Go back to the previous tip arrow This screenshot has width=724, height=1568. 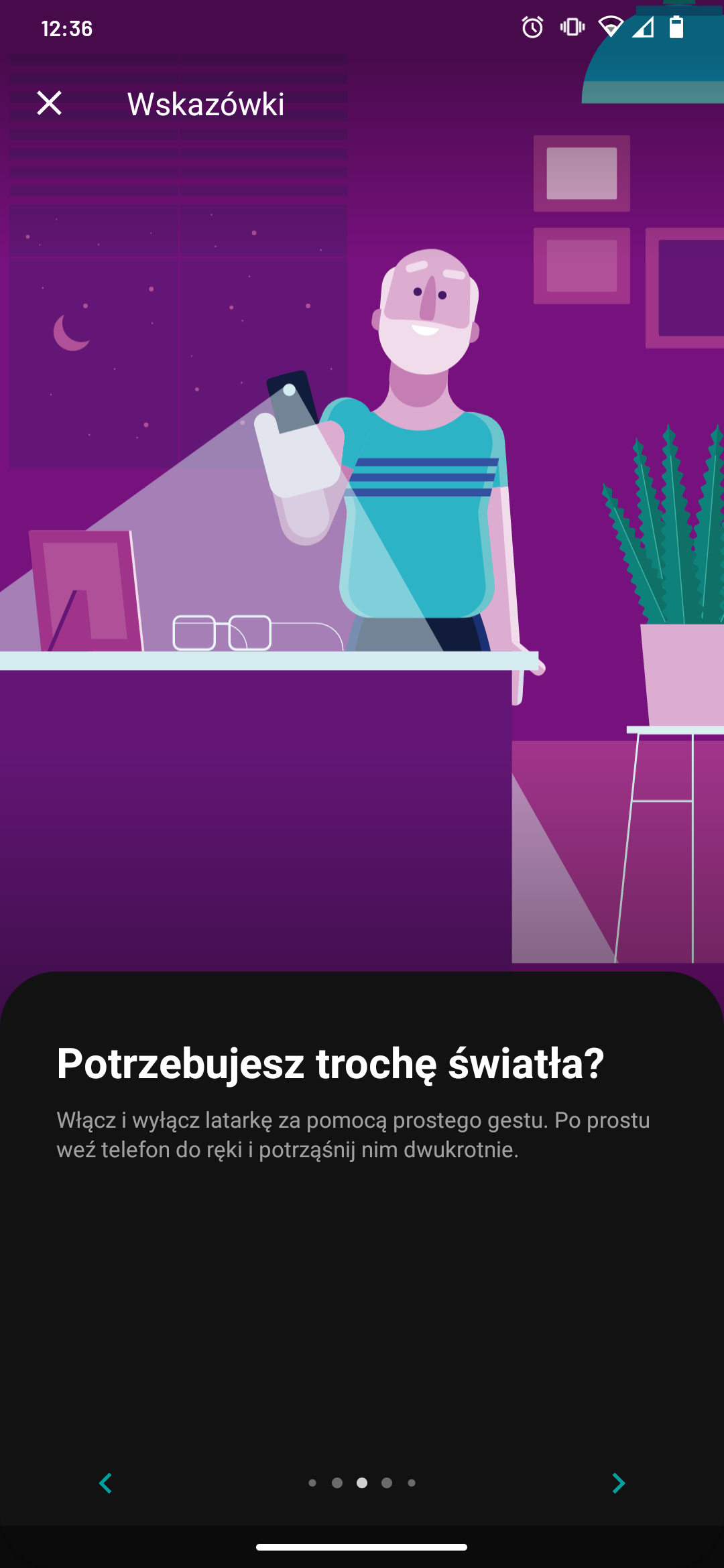105,1483
